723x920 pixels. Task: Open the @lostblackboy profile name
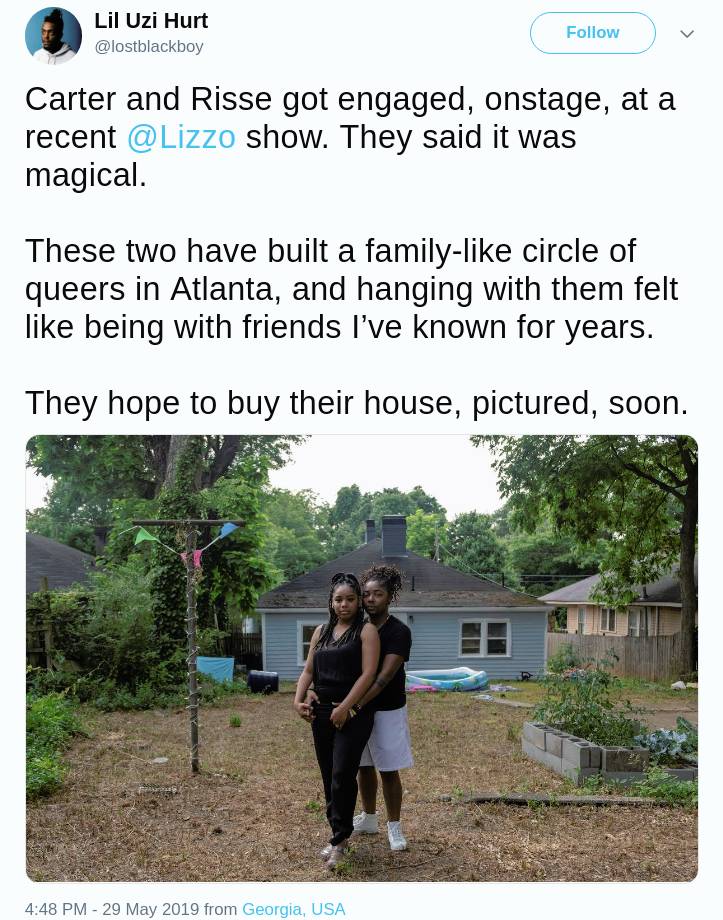tap(148, 46)
